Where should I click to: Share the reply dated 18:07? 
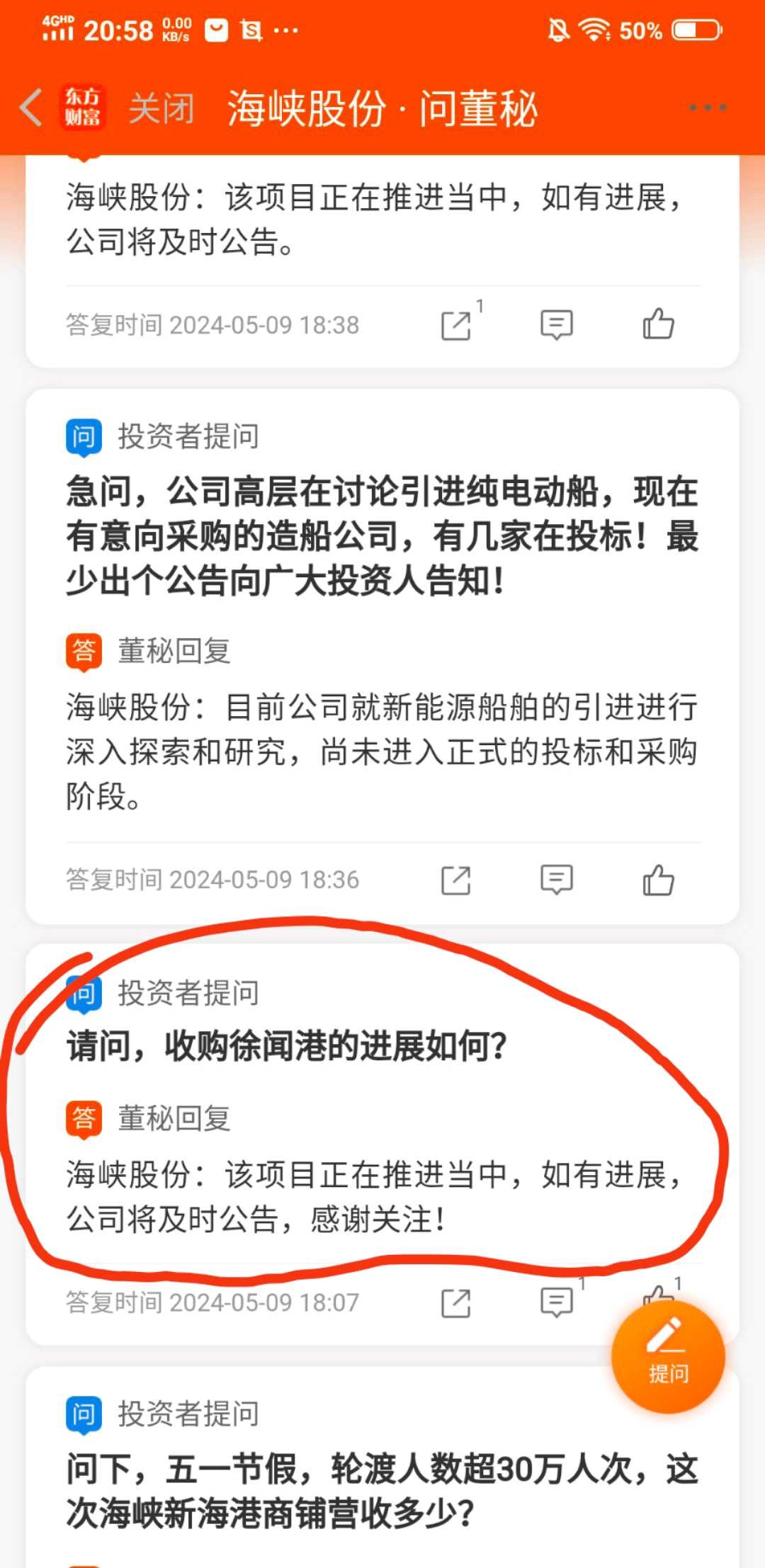pos(456,1302)
